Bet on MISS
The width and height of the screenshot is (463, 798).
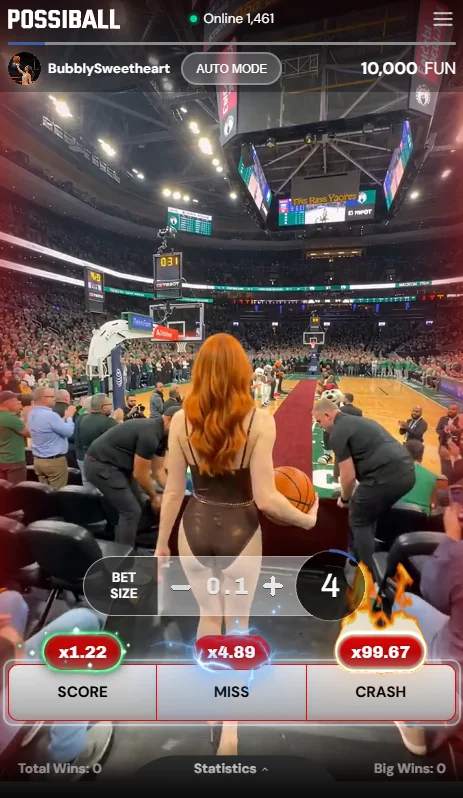click(x=232, y=692)
